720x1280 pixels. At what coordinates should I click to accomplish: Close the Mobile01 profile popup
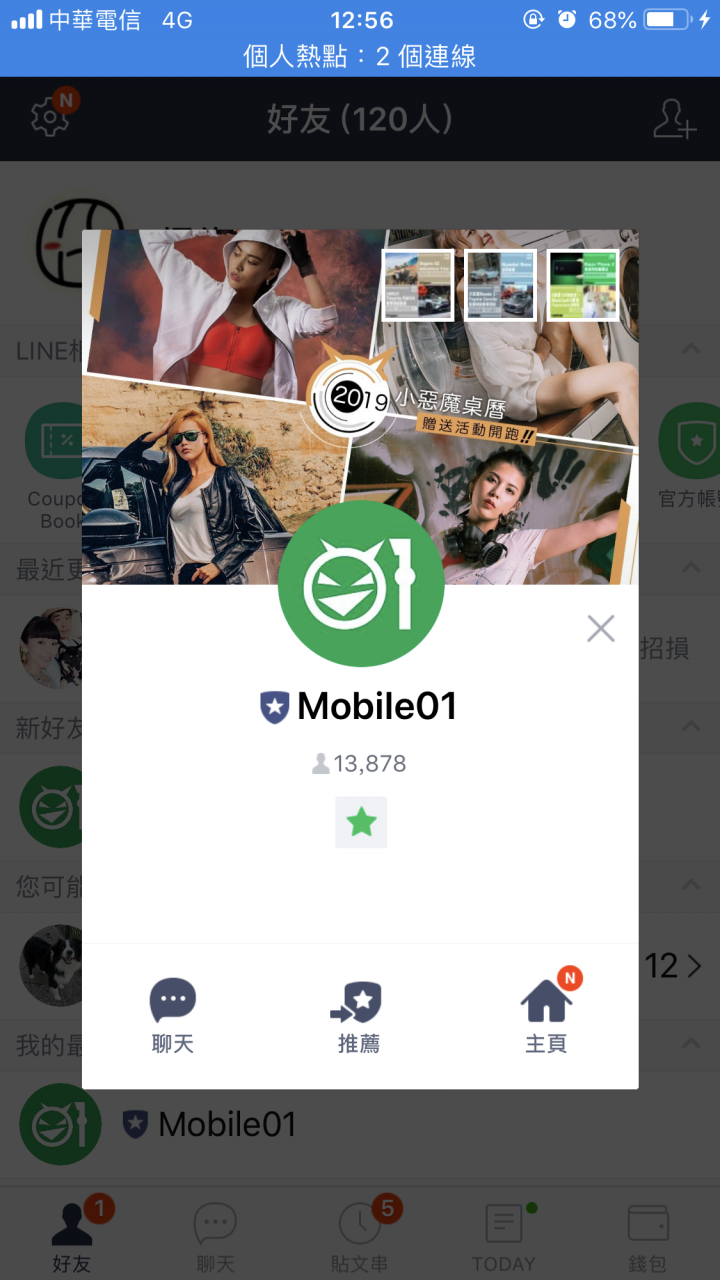[x=600, y=628]
